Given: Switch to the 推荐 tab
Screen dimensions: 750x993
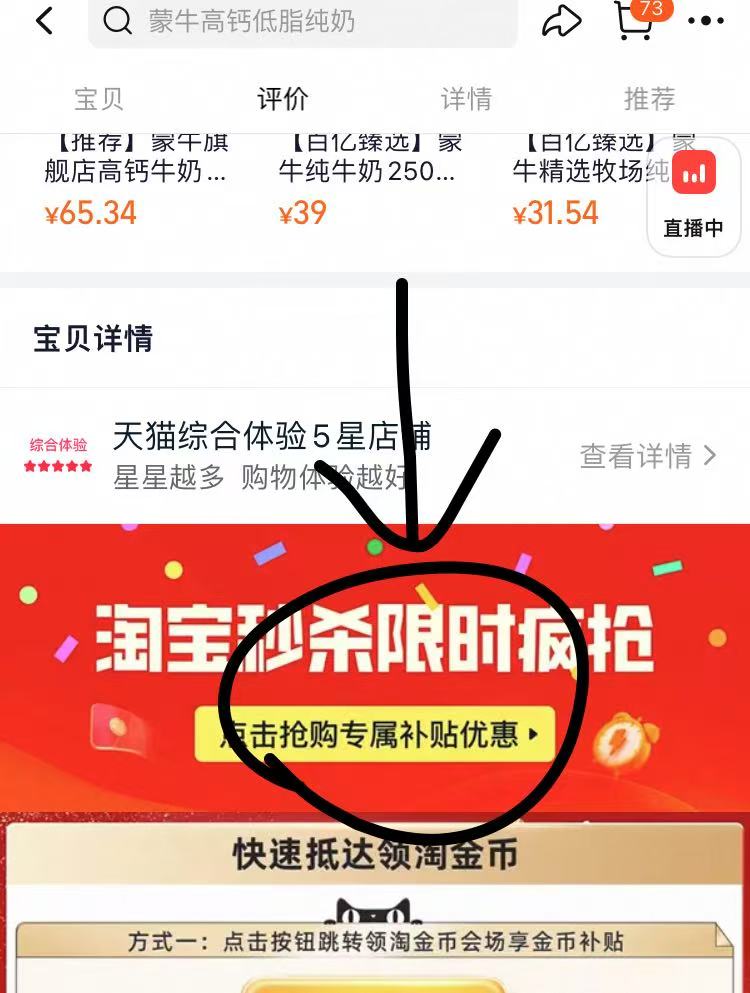Looking at the screenshot, I should (x=649, y=99).
